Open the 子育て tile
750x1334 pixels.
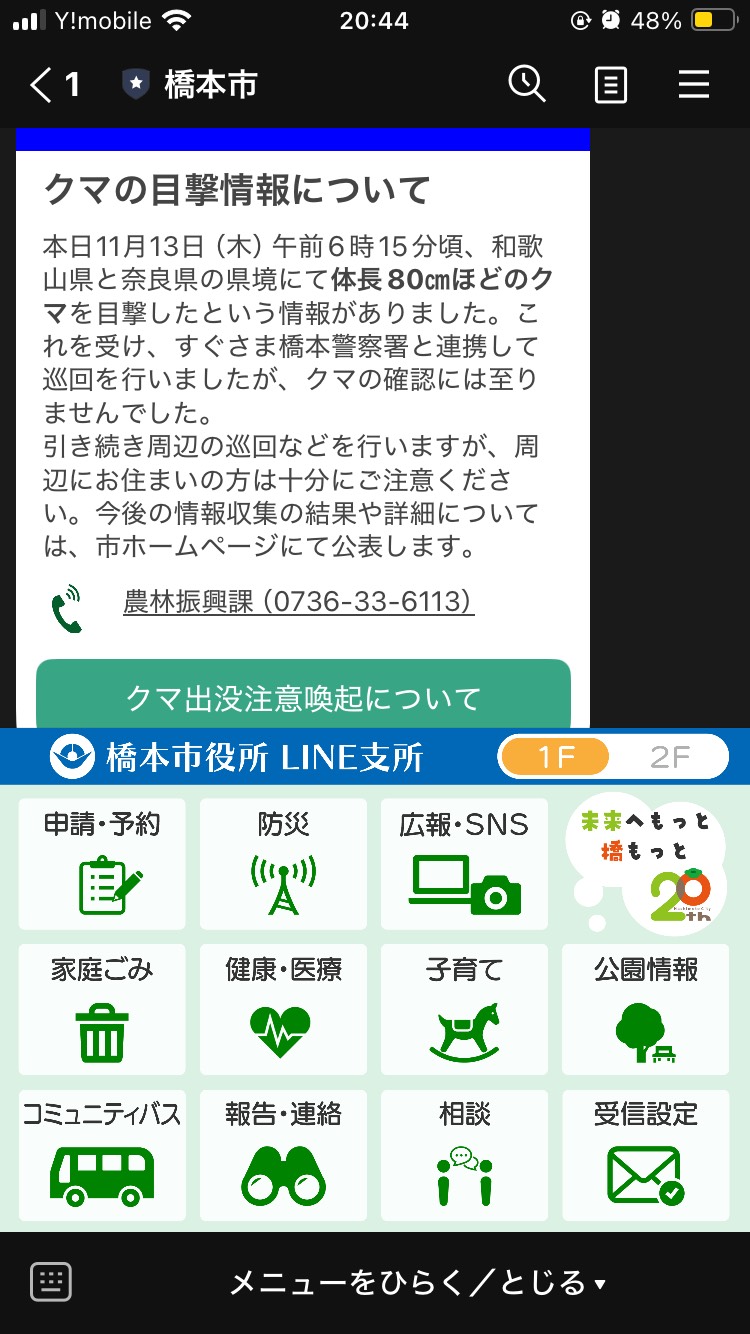(465, 1010)
